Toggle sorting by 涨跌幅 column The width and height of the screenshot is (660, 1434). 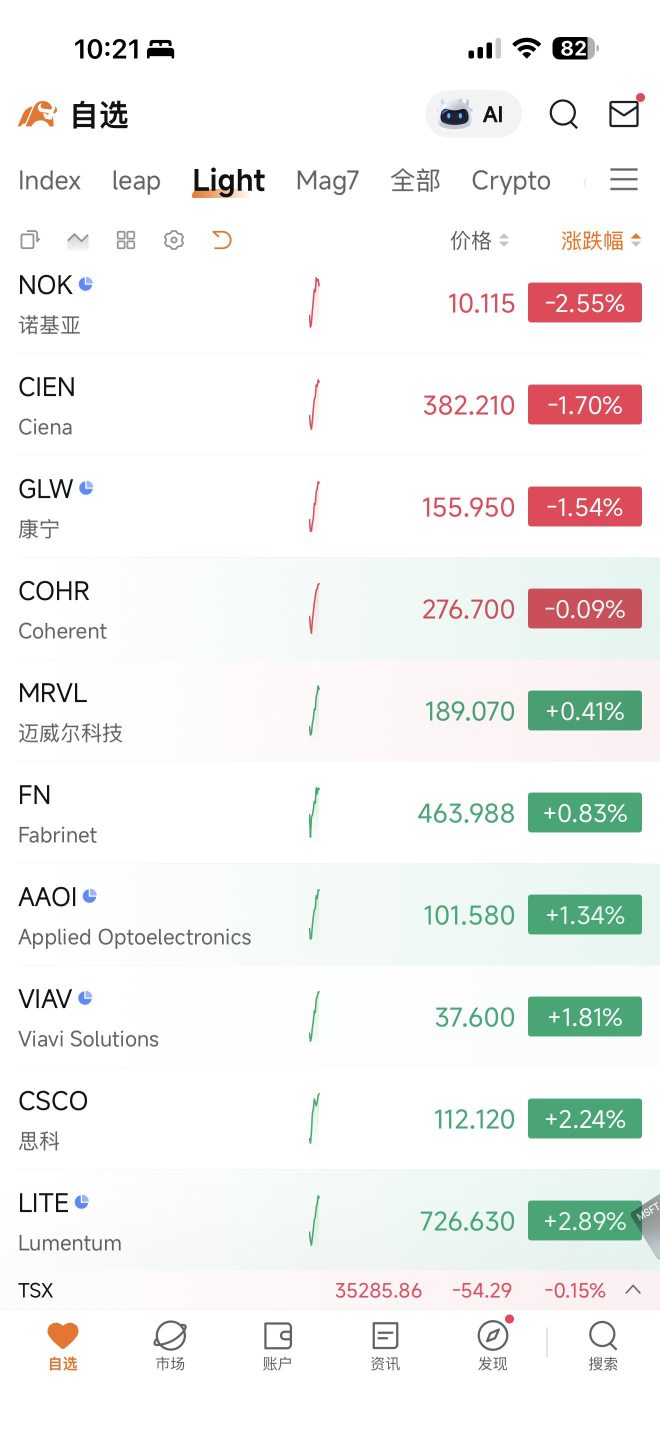(601, 240)
